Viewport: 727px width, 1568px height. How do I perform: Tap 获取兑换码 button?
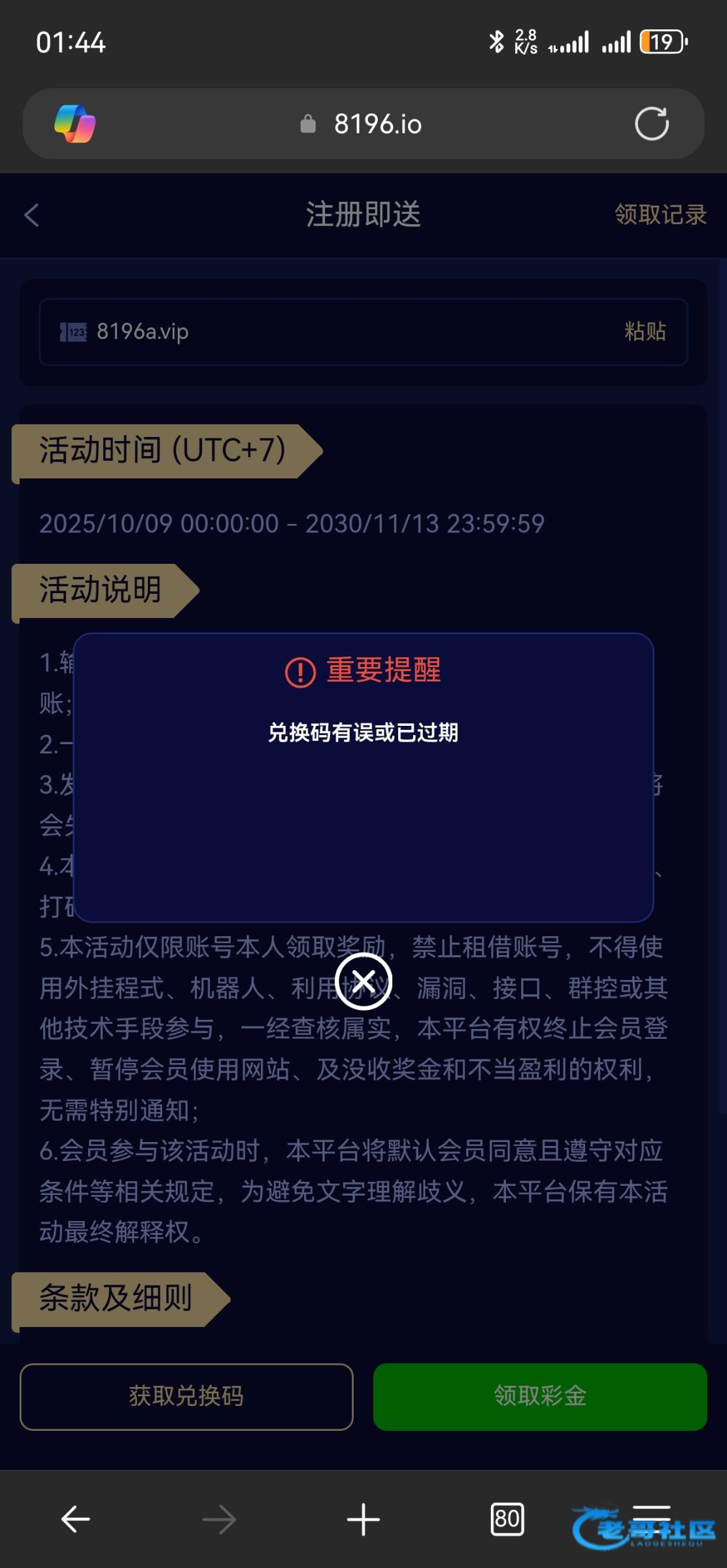coord(186,1396)
